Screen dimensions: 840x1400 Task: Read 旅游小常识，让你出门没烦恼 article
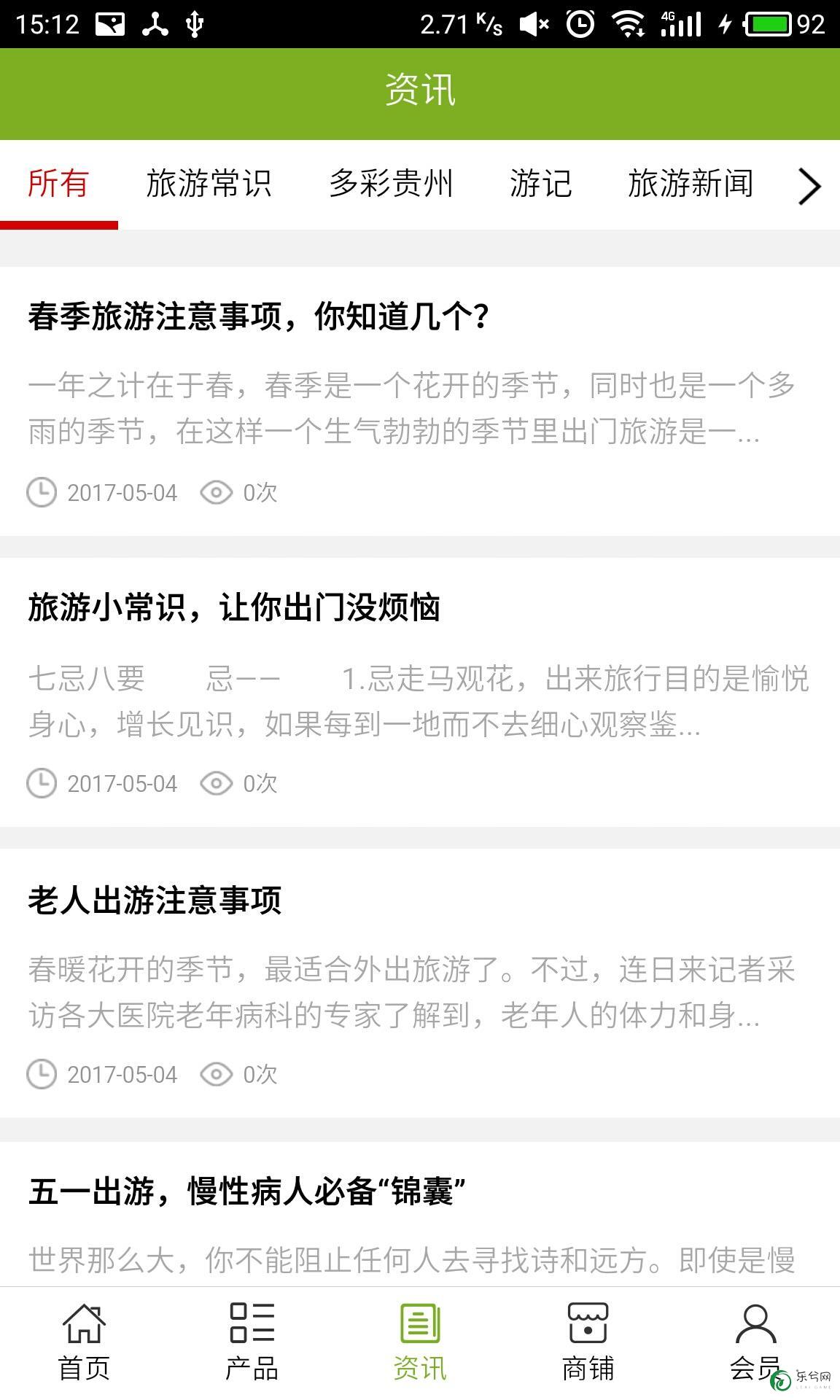[420, 692]
